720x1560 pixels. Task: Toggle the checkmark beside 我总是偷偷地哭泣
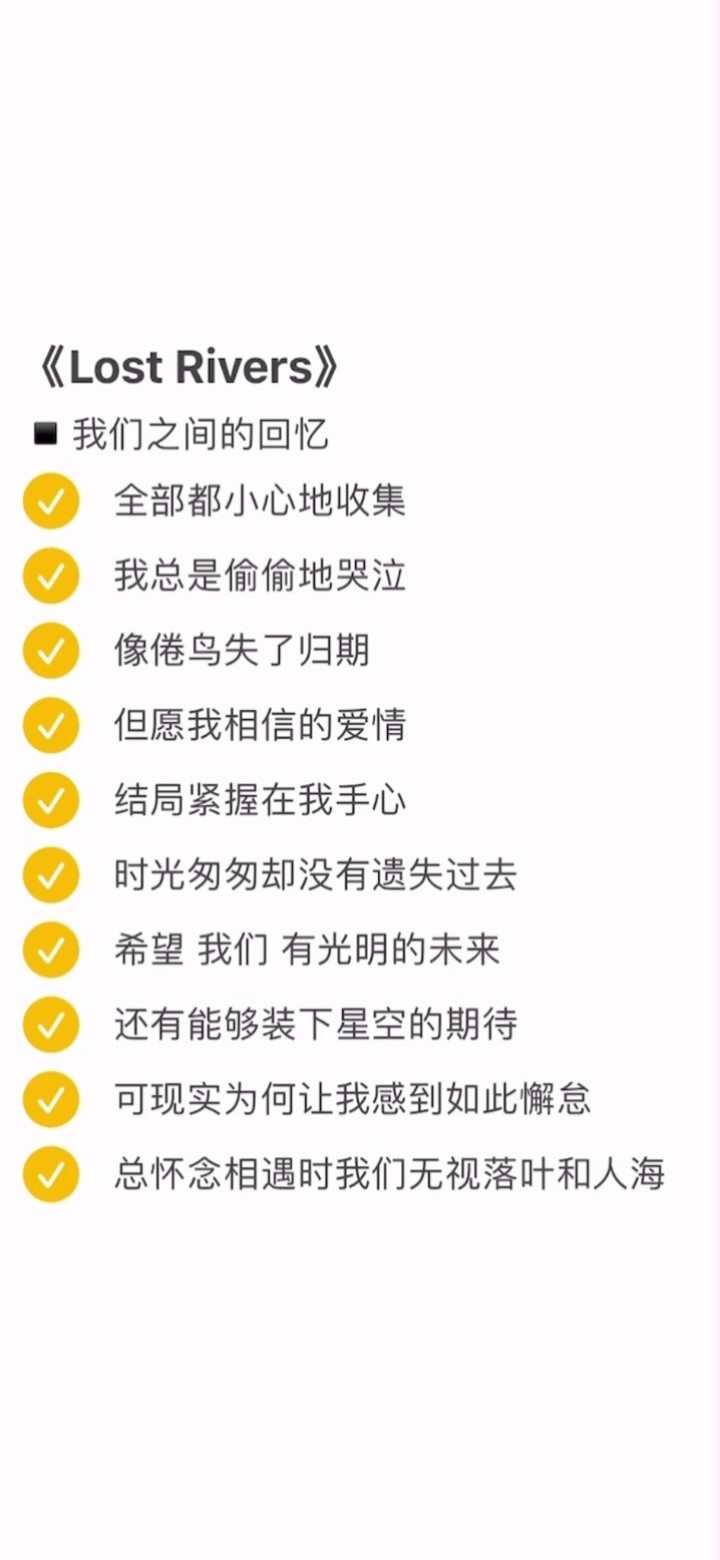click(50, 575)
